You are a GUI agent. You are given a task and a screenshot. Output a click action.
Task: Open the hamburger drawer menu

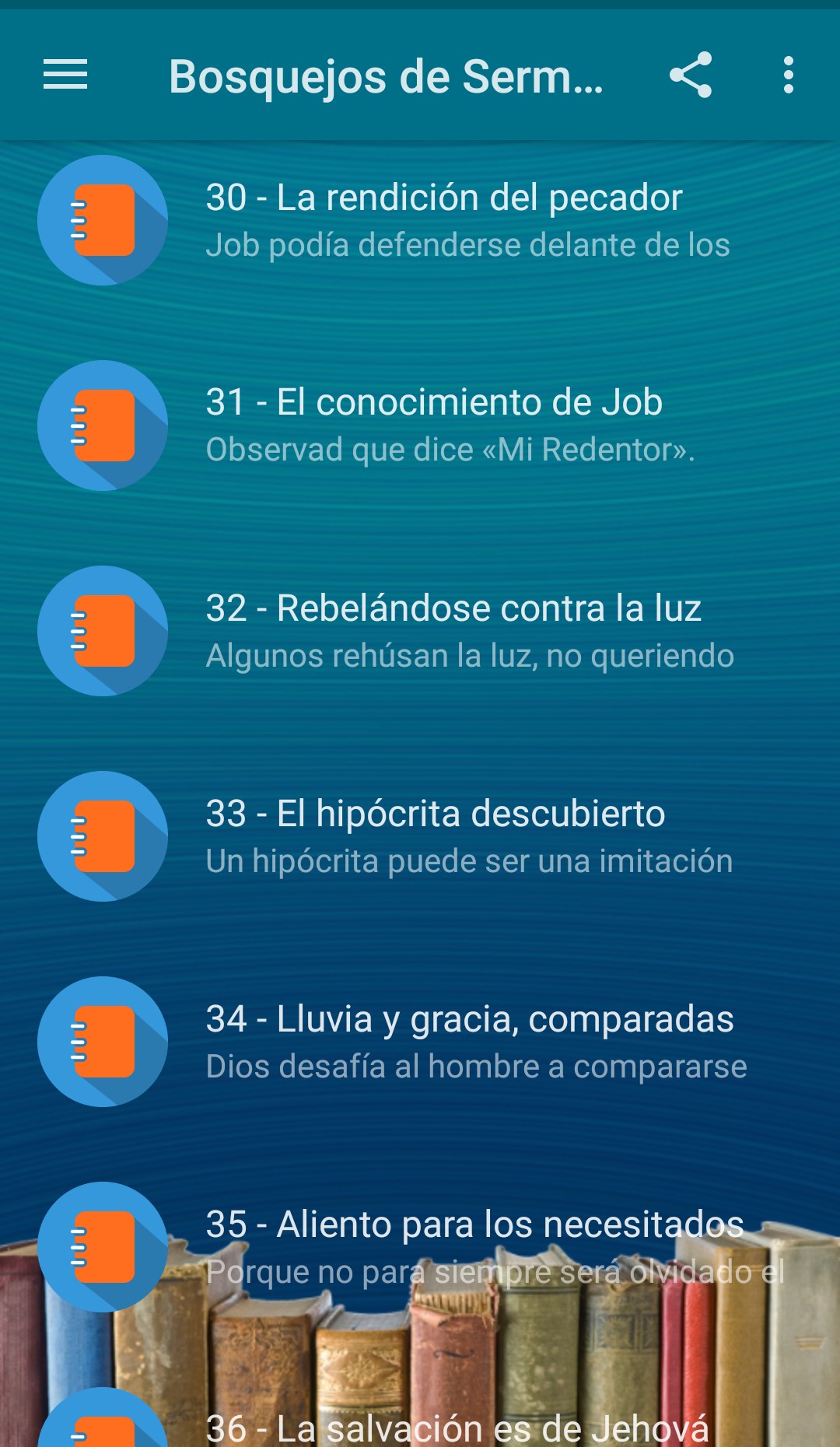[x=65, y=75]
